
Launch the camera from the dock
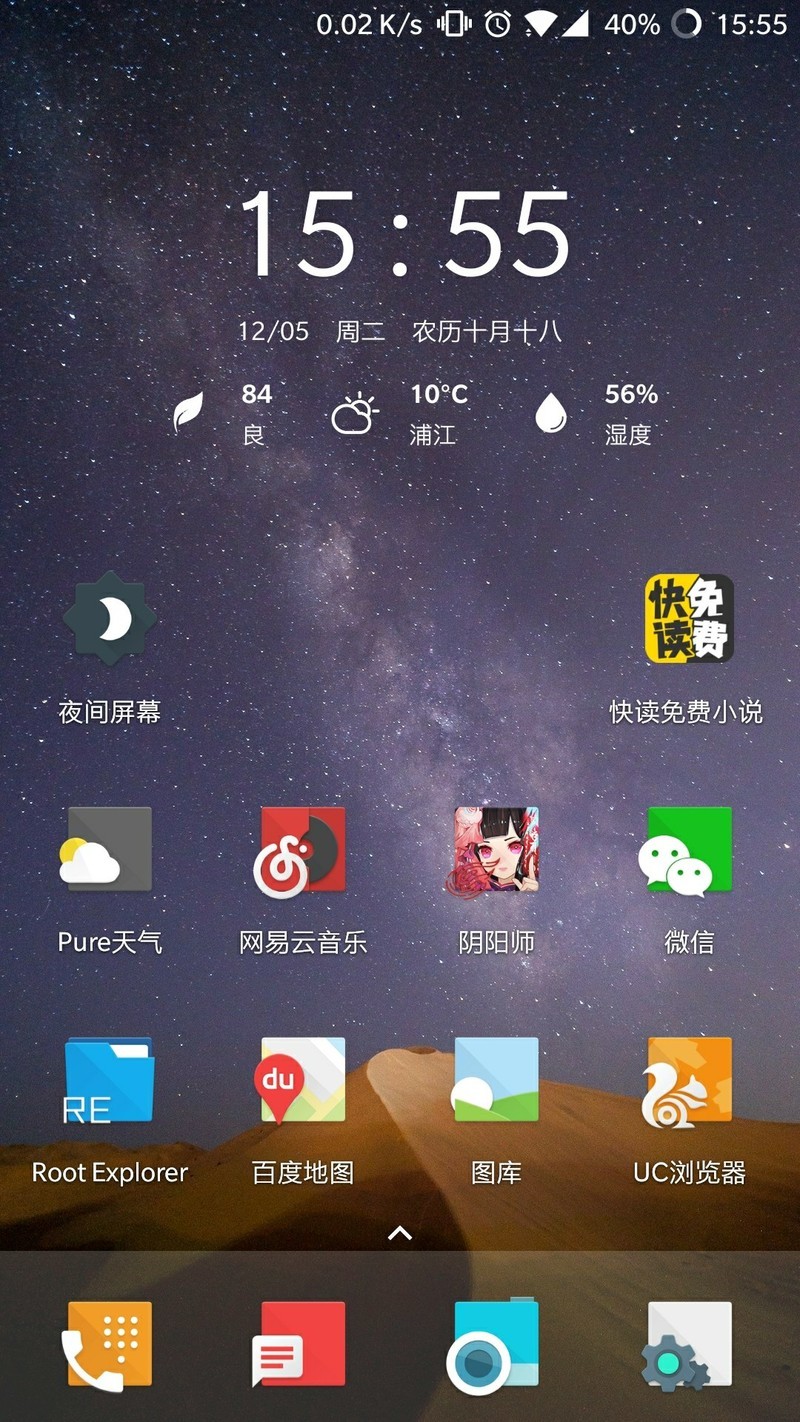click(x=495, y=1345)
